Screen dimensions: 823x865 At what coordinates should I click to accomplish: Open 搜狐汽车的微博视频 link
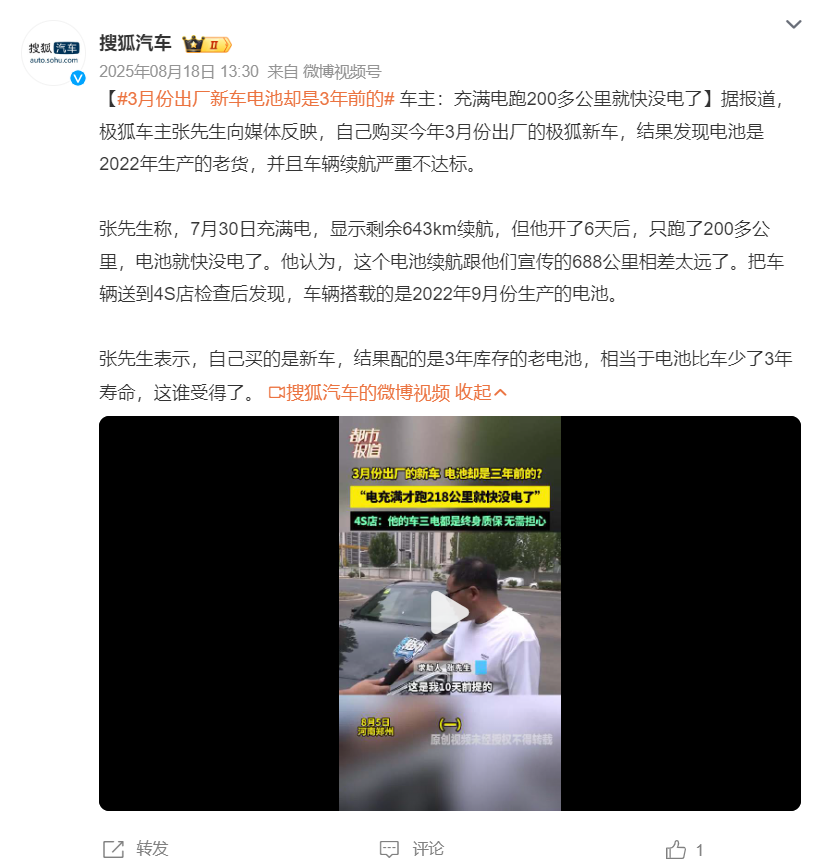[359, 392]
